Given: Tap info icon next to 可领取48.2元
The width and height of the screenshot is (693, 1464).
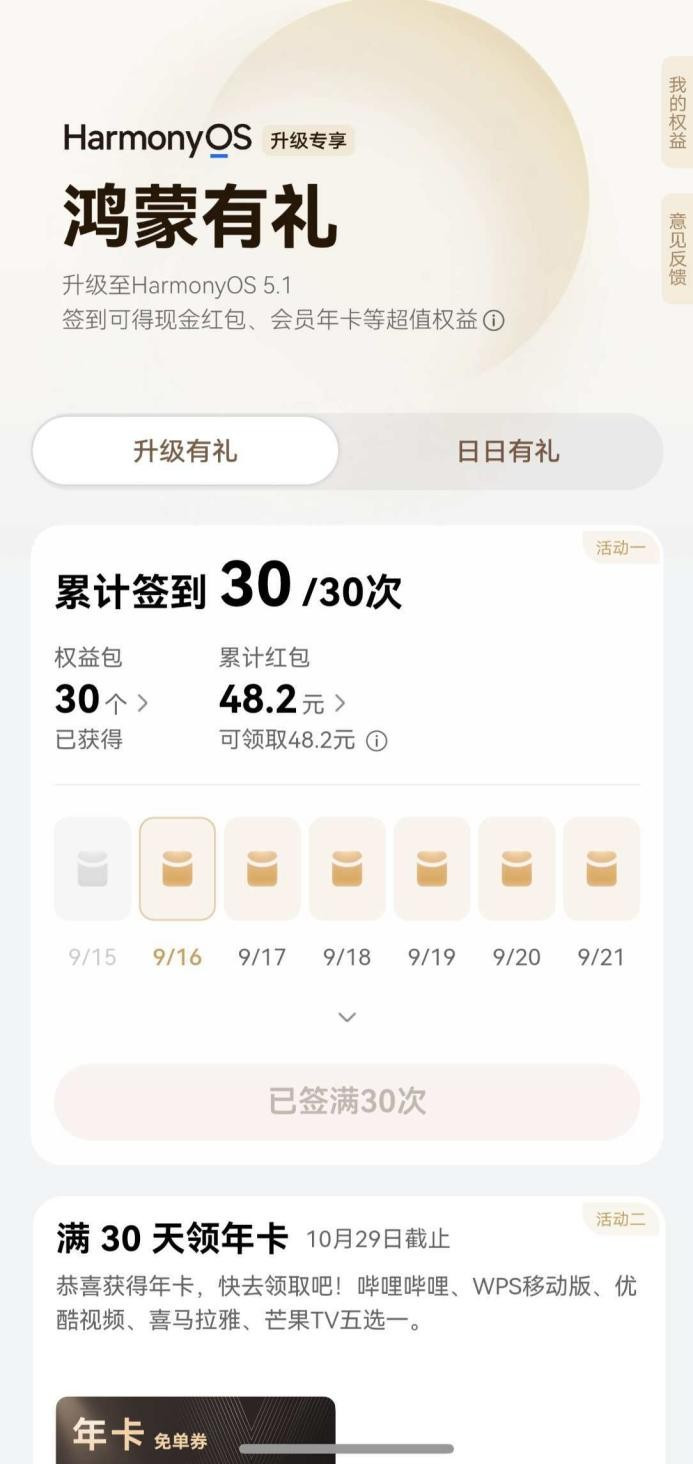Looking at the screenshot, I should point(377,741).
